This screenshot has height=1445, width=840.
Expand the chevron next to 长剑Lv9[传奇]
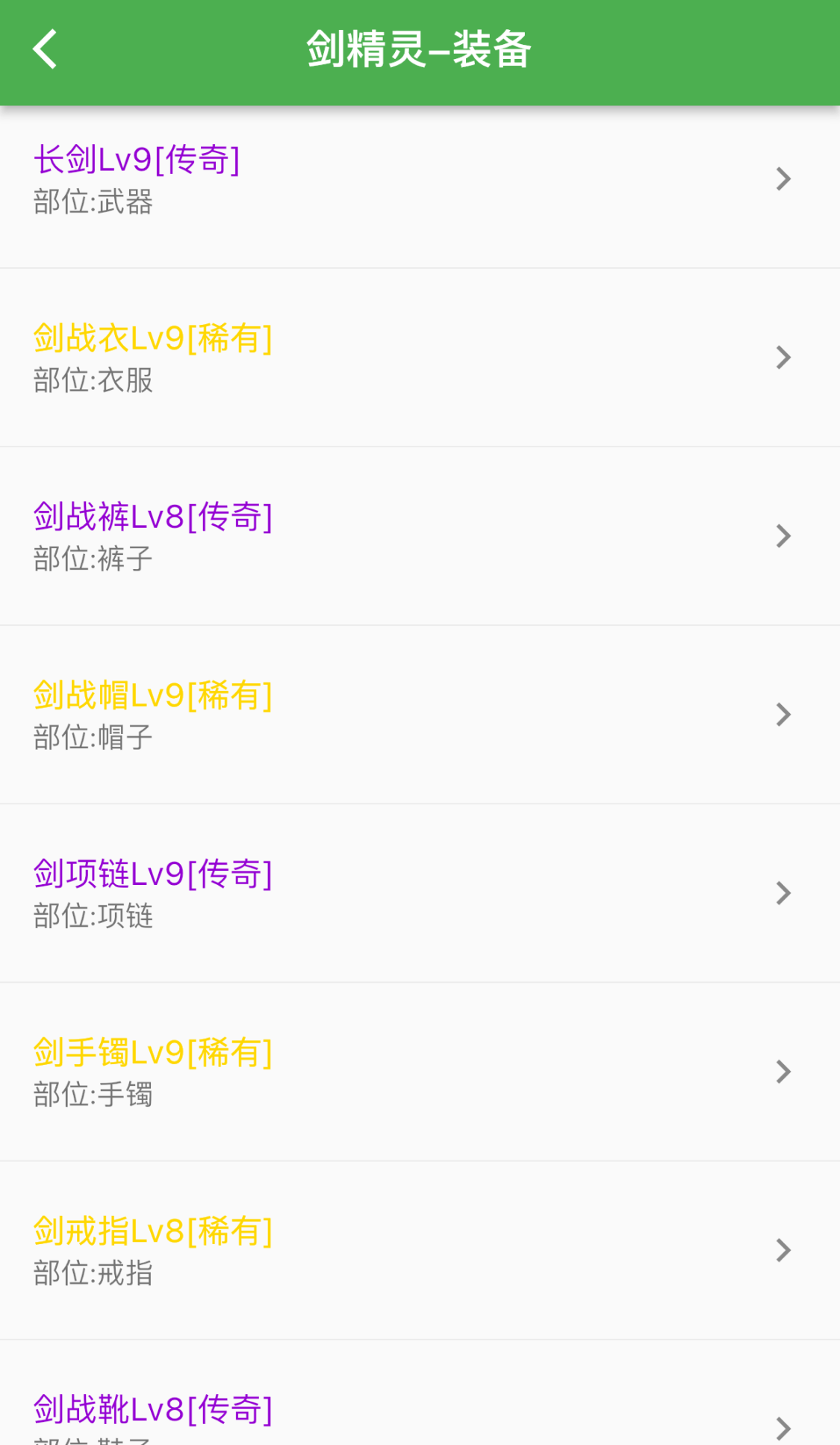pyautogui.click(x=783, y=179)
